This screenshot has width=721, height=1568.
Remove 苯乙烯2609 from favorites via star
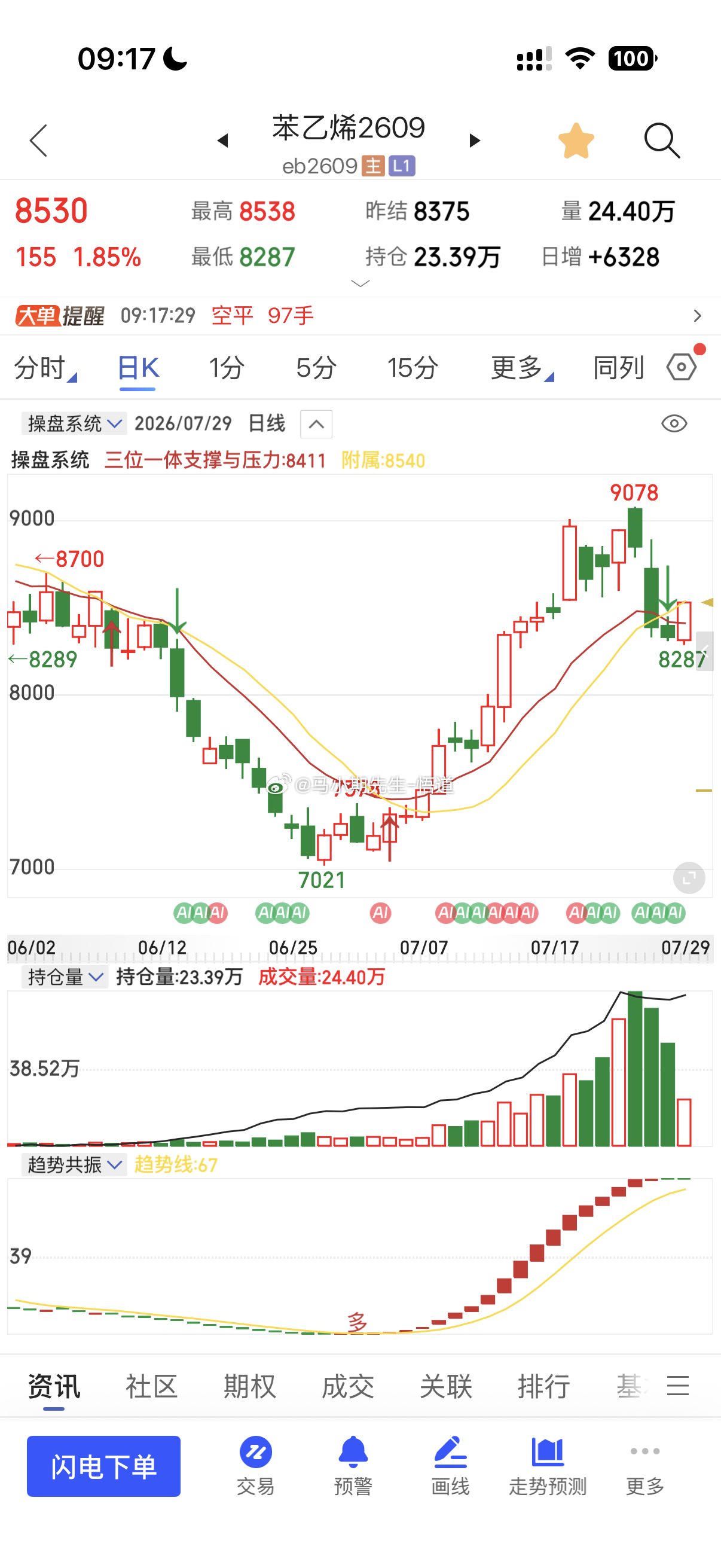pyautogui.click(x=576, y=141)
